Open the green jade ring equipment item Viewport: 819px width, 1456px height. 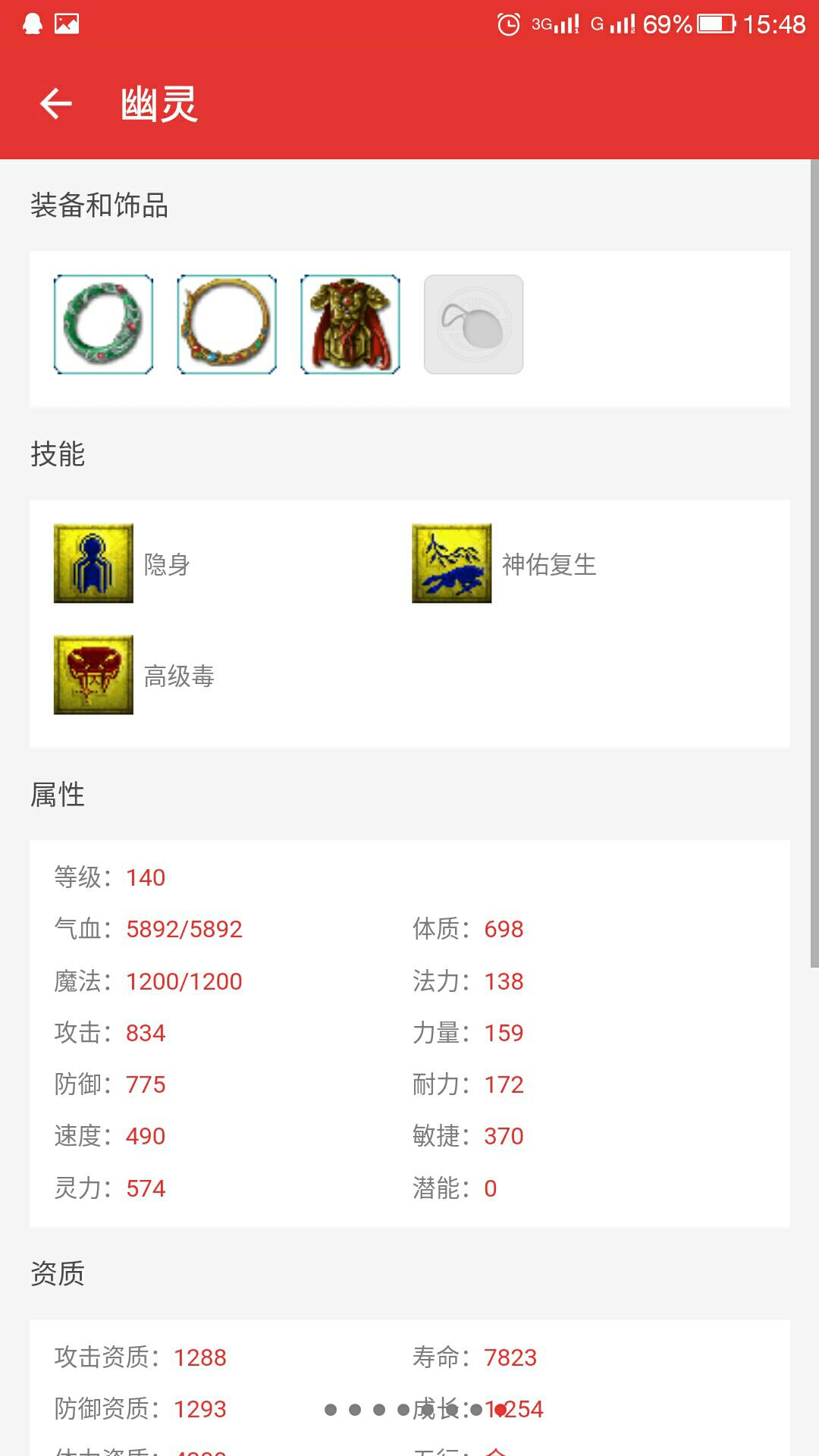(x=104, y=325)
